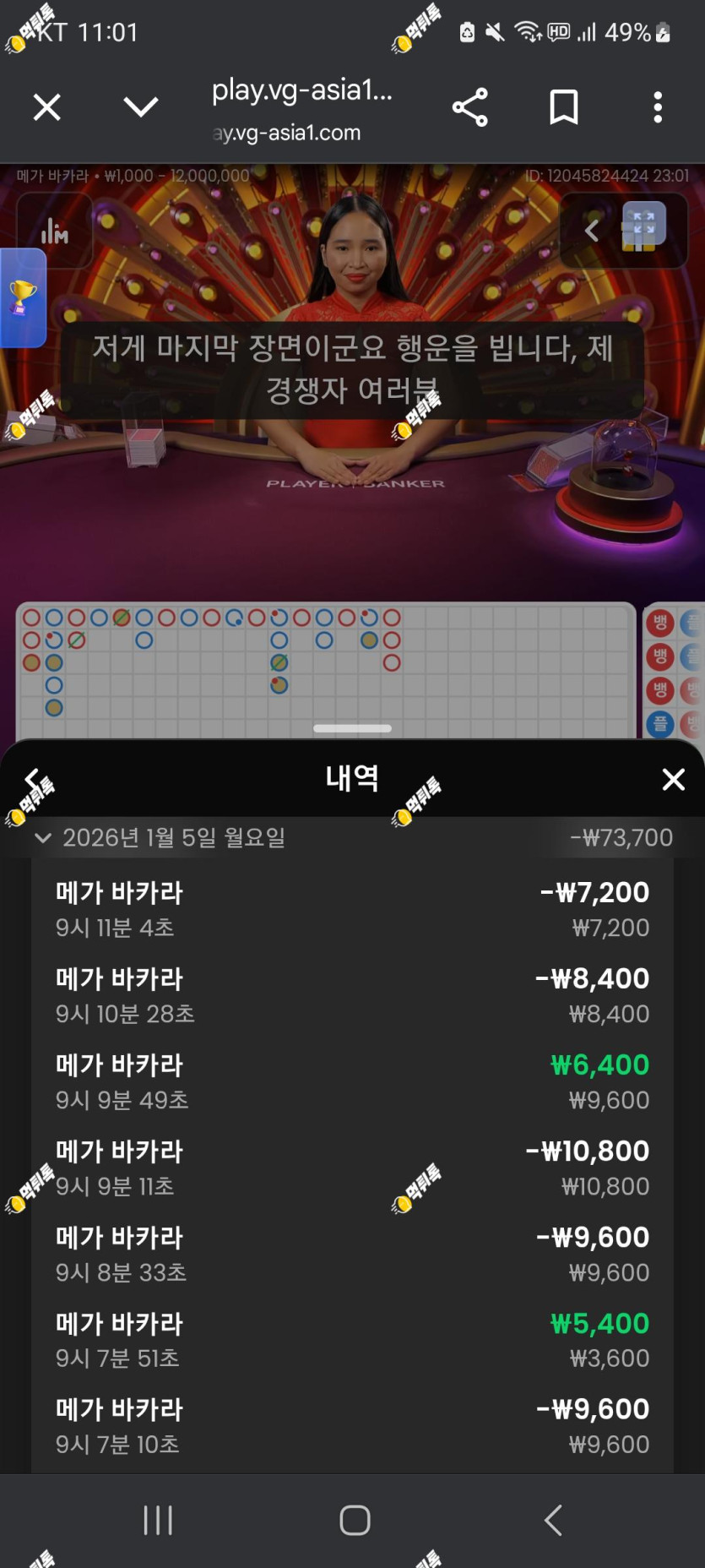Open the 9시 7분 51초 winning record
705x1568 pixels.
[352, 1340]
